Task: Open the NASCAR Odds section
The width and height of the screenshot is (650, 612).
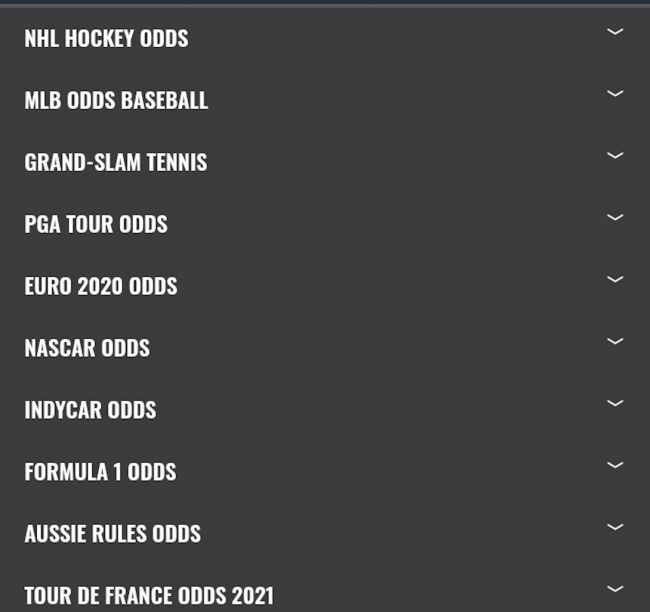Action: pos(615,342)
